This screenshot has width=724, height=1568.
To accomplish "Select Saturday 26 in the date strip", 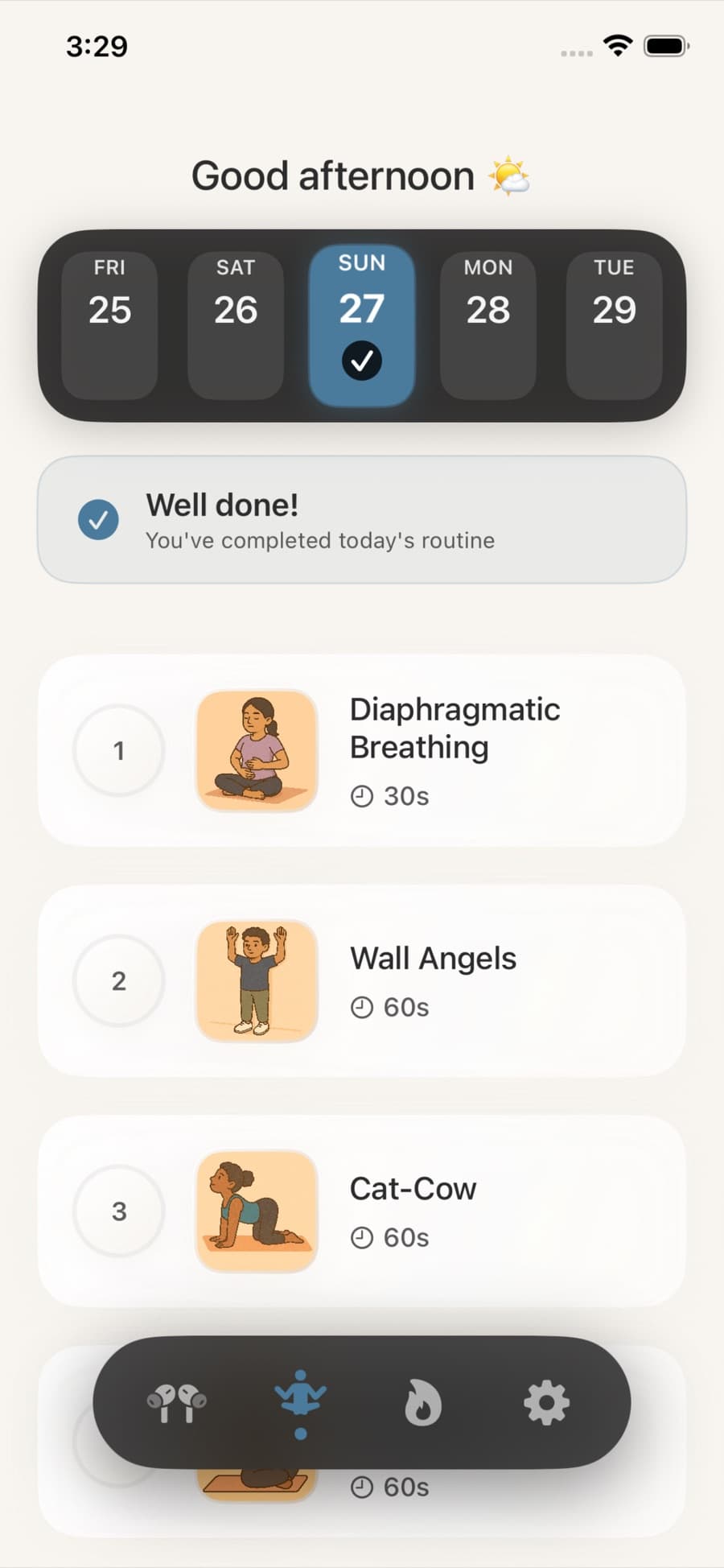I will tap(236, 325).
